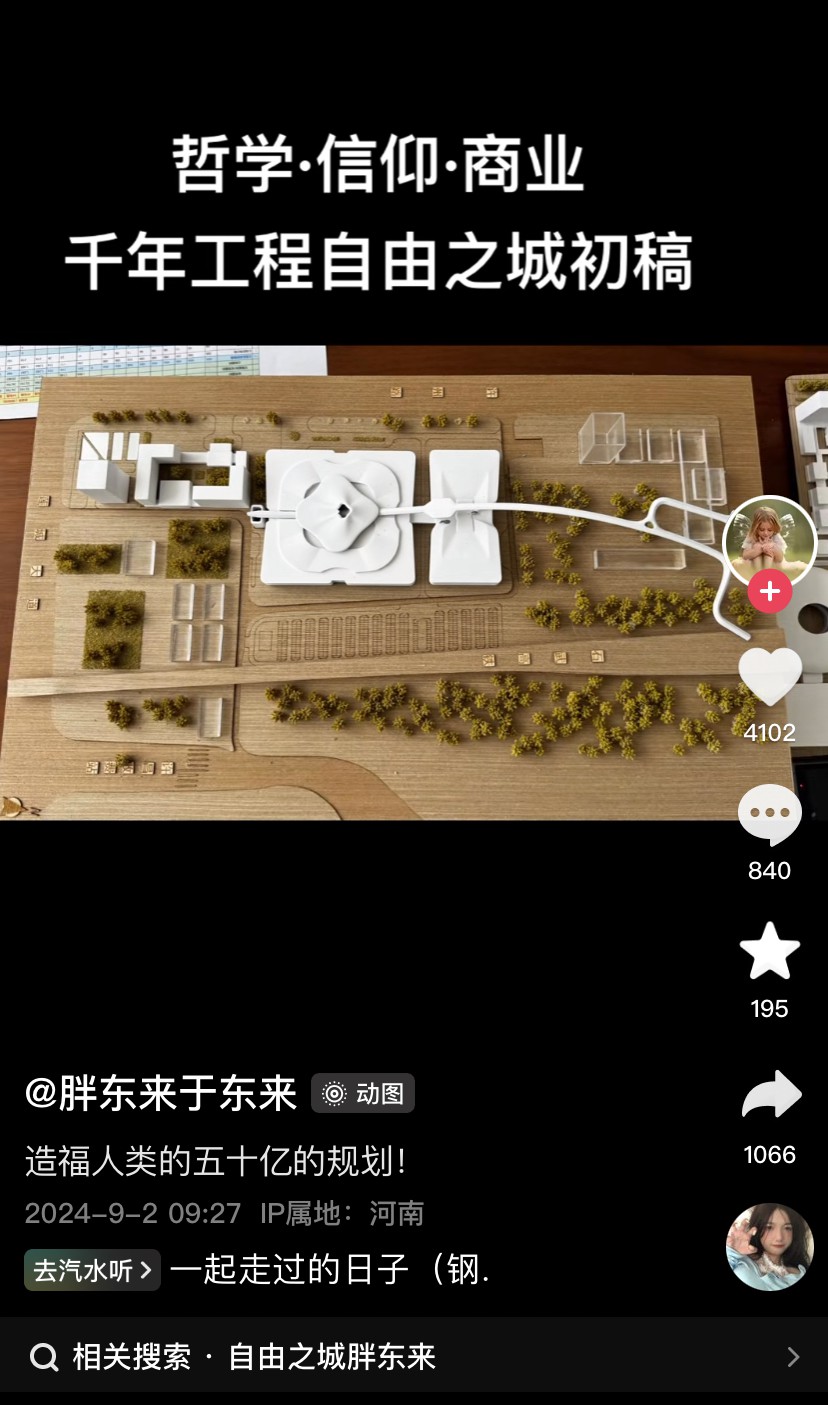Image resolution: width=828 pixels, height=1405 pixels.
Task: Share this post via the arrow icon
Action: 771,1095
